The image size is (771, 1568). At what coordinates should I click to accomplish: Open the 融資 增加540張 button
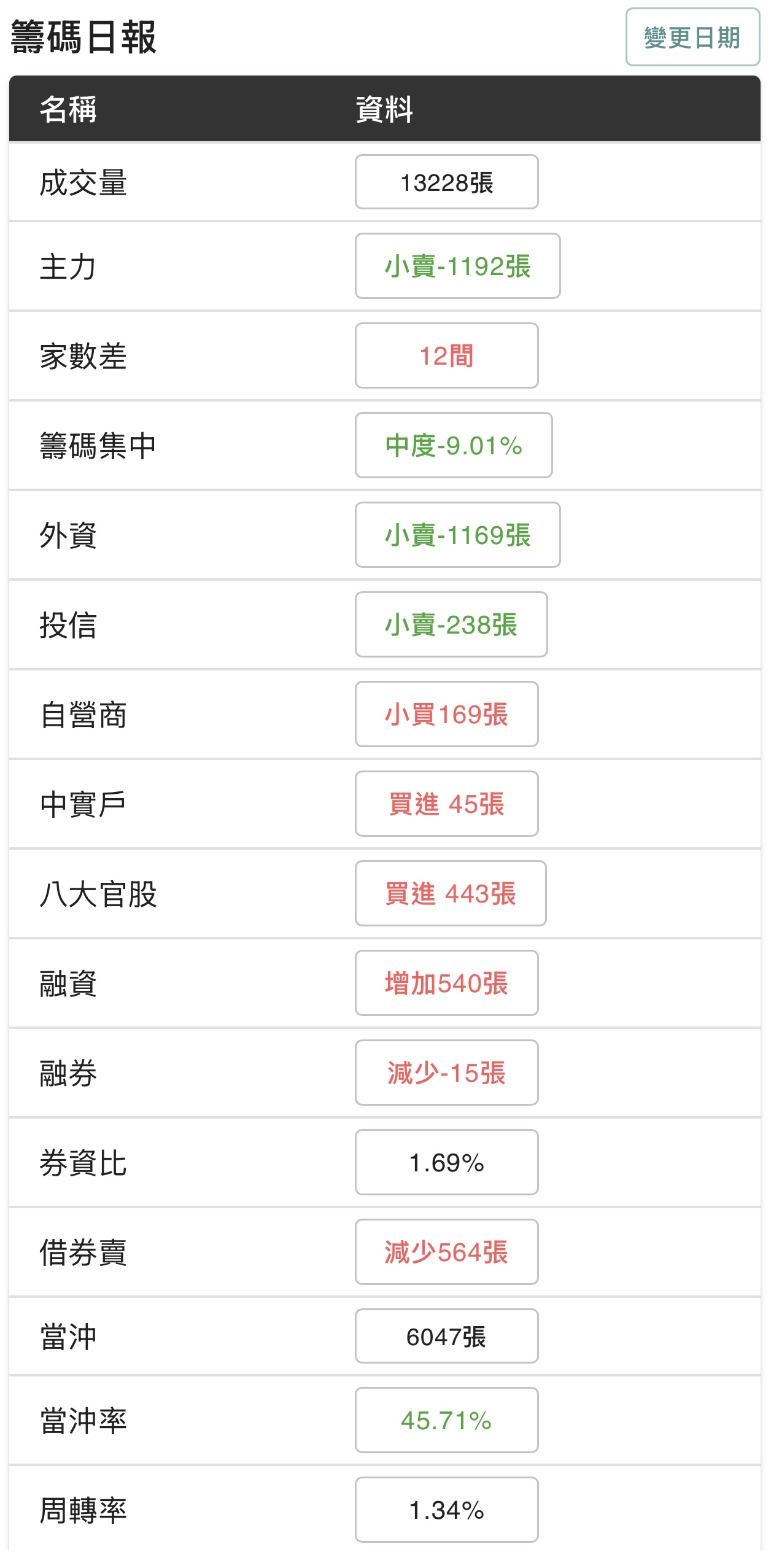click(x=446, y=983)
